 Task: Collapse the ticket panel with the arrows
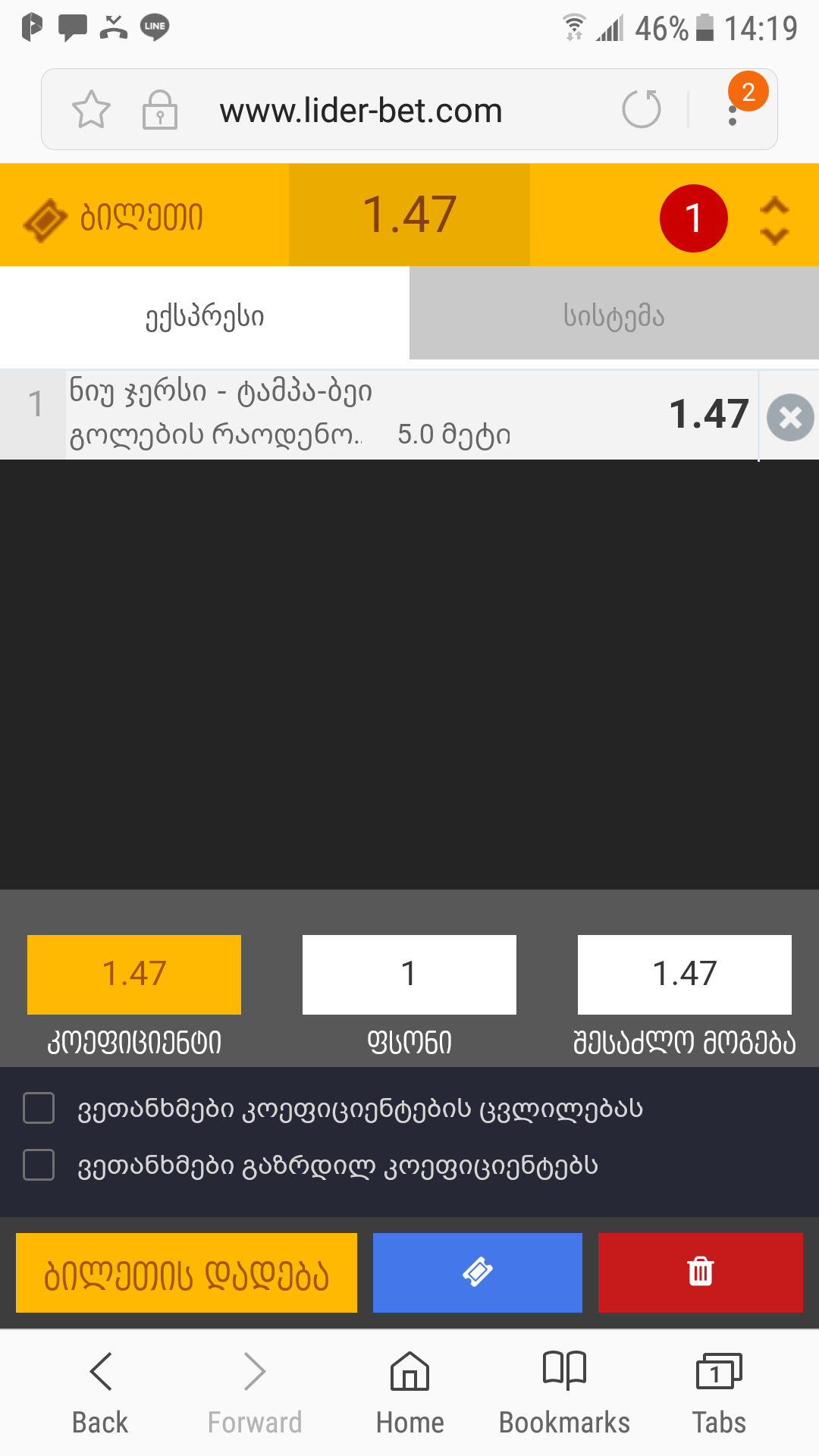point(774,220)
